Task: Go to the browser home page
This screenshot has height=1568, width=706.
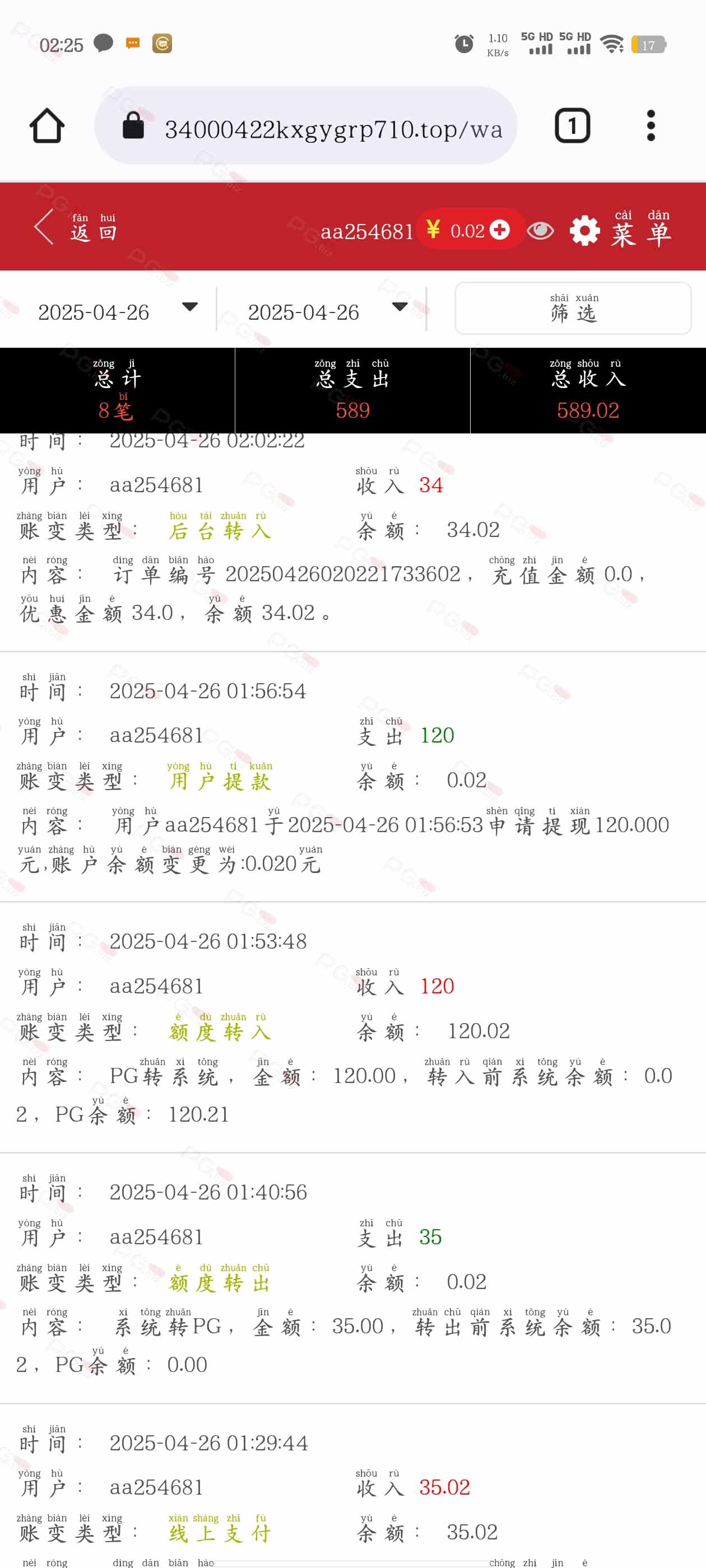Action: (x=47, y=126)
